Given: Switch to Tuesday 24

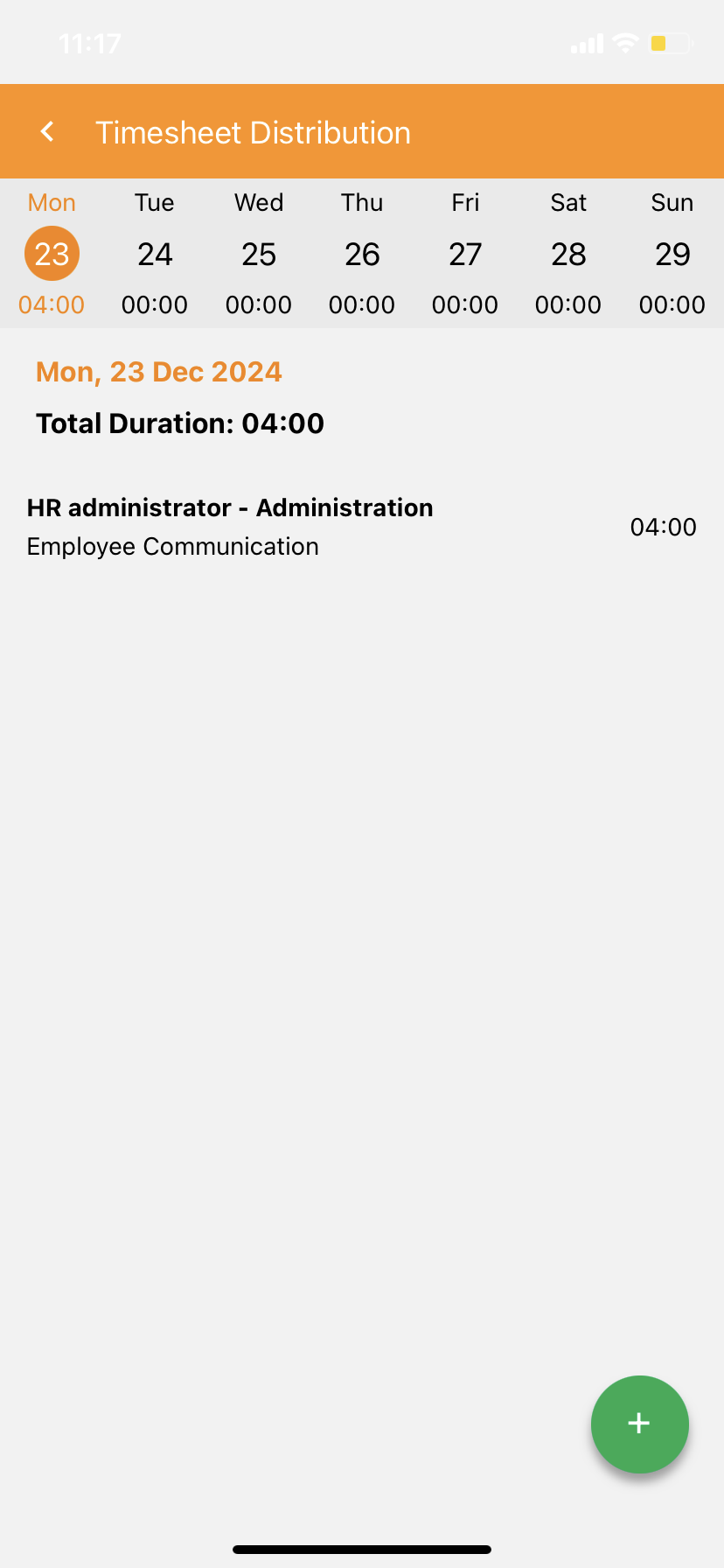Looking at the screenshot, I should (x=155, y=254).
